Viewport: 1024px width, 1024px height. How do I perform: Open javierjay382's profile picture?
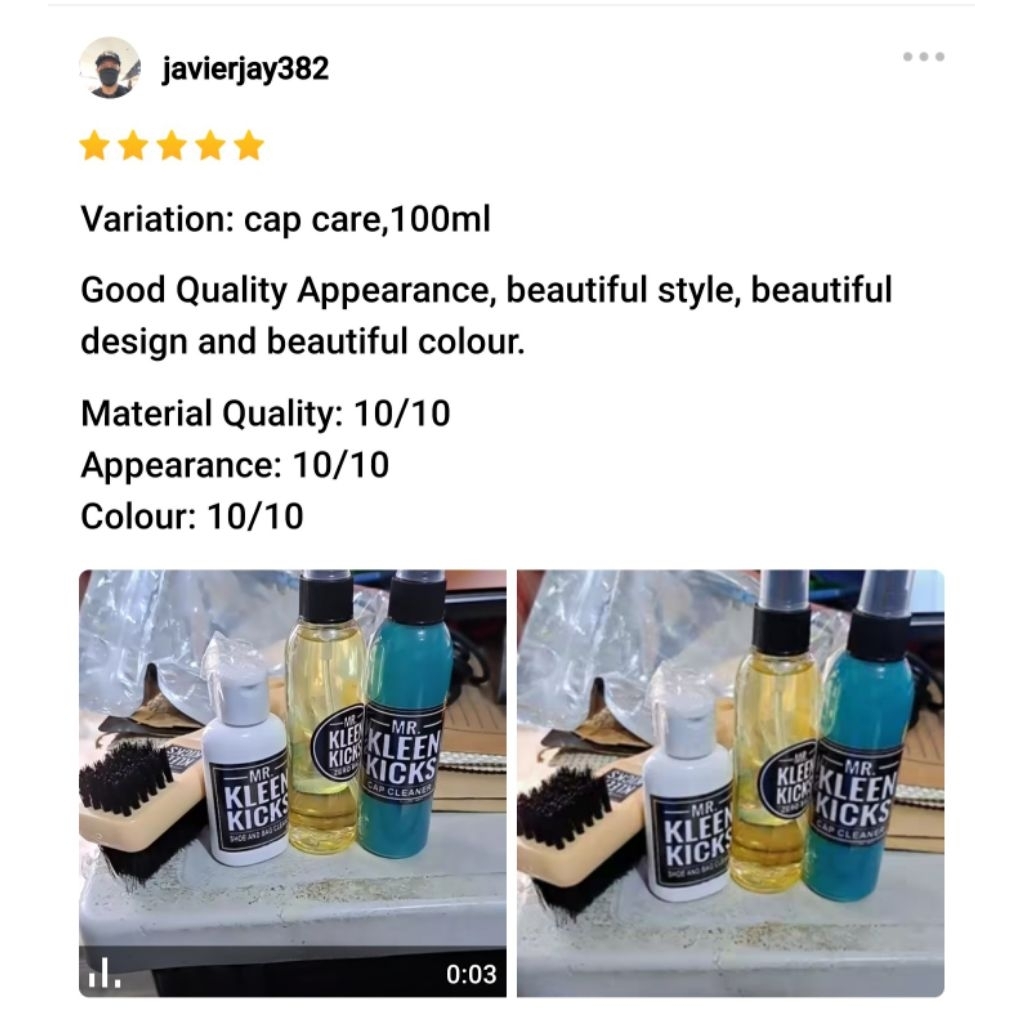click(x=110, y=68)
